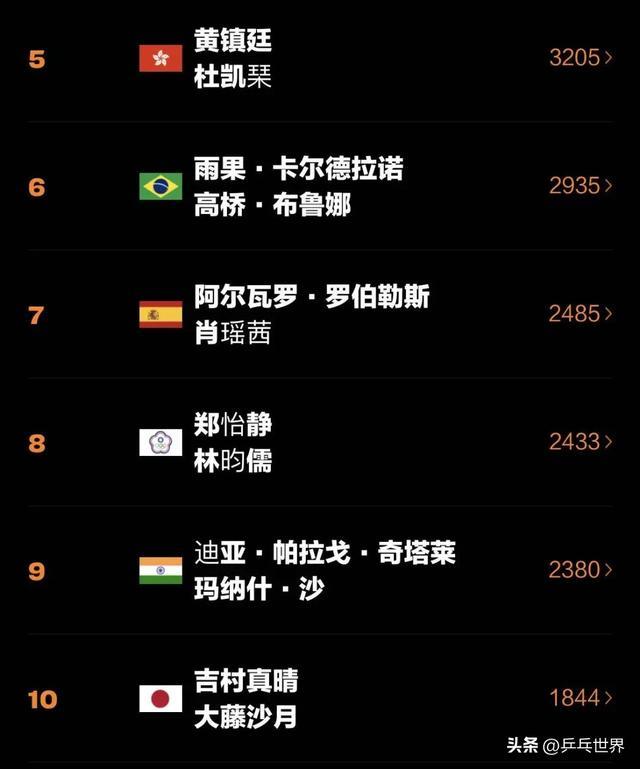The width and height of the screenshot is (640, 769).
Task: View details for 雨果·卡尔德拉诺 and 高桥·布鲁娜
Action: point(320,186)
